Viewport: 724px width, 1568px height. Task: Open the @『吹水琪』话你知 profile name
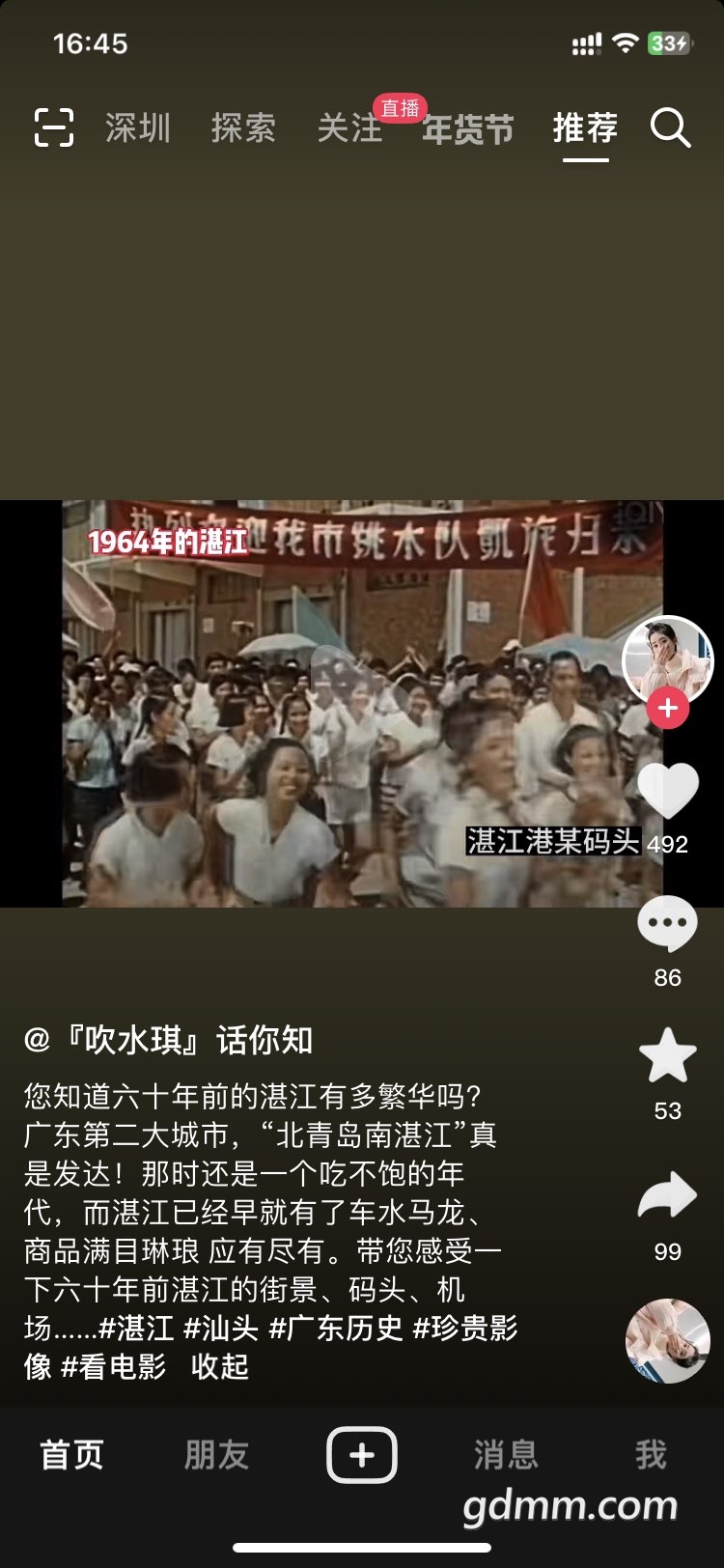click(168, 1040)
